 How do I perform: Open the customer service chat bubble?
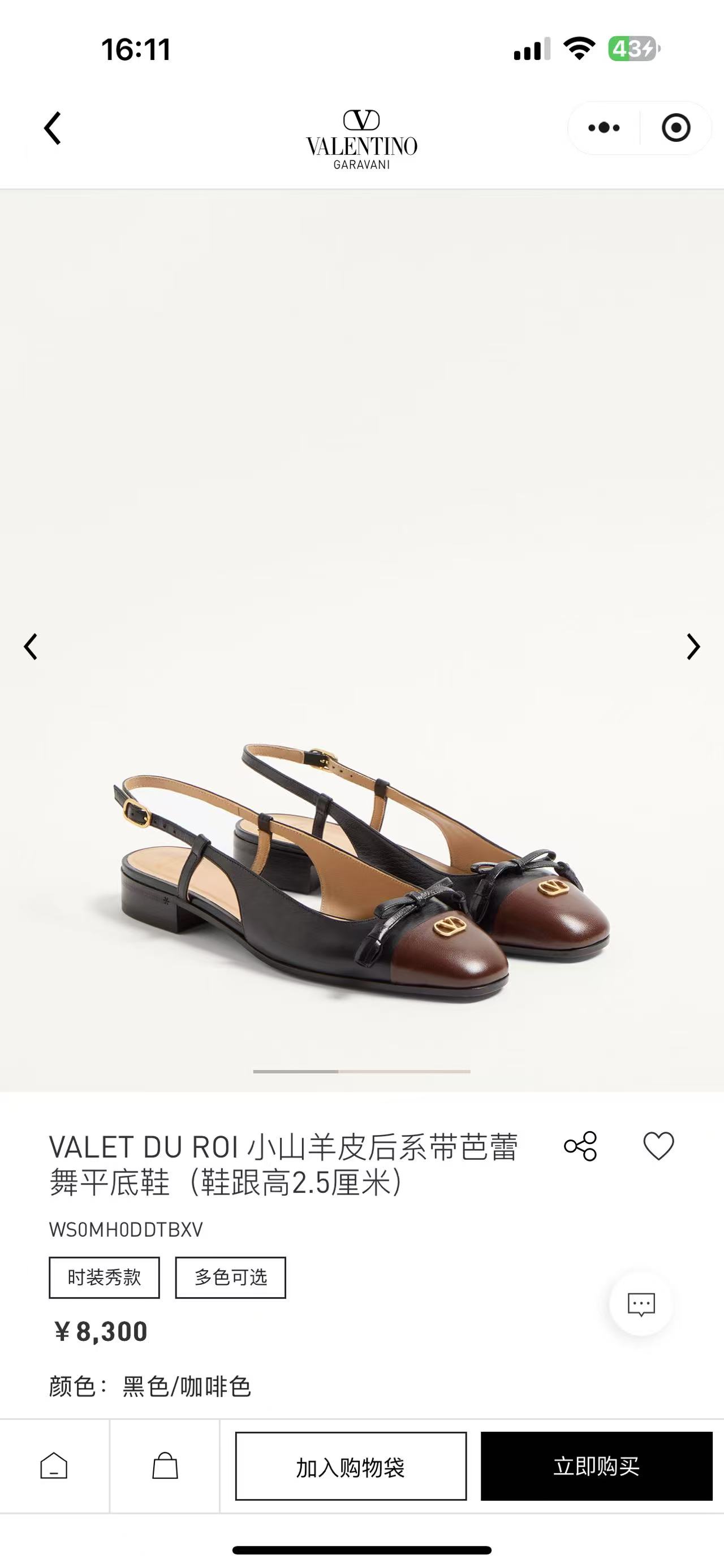click(x=641, y=1304)
